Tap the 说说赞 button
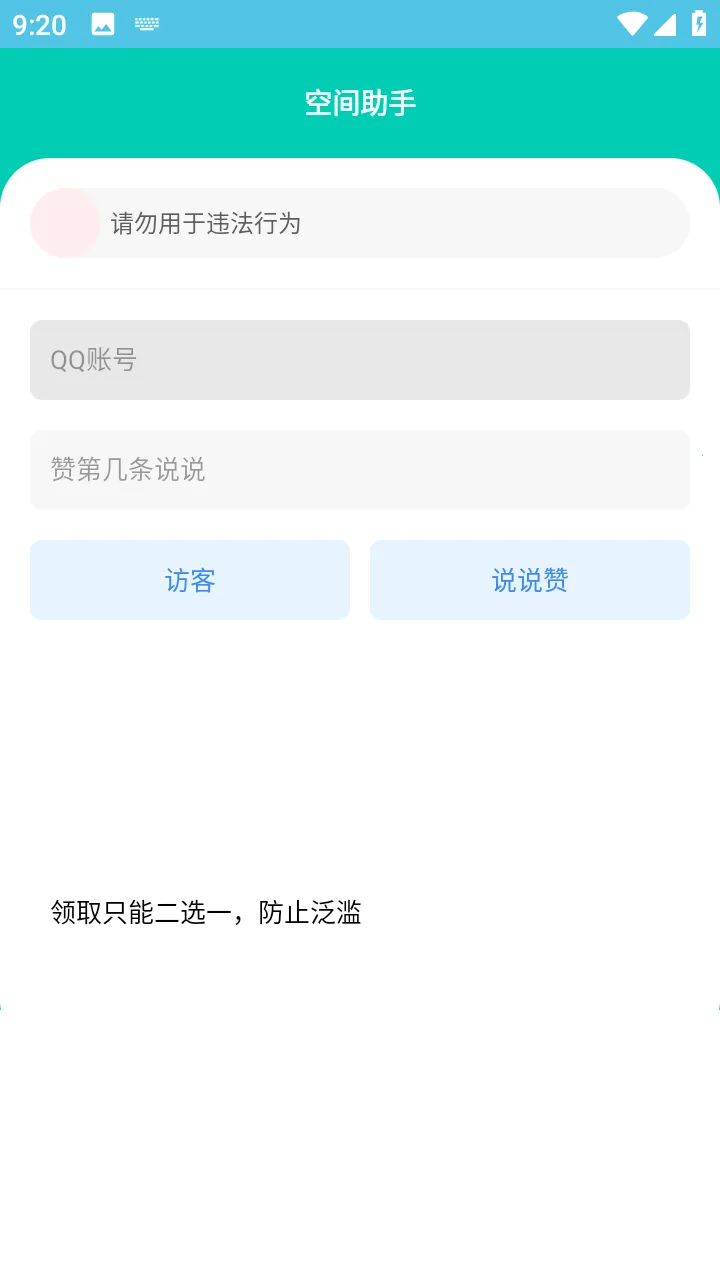The width and height of the screenshot is (720, 1280). pos(530,580)
